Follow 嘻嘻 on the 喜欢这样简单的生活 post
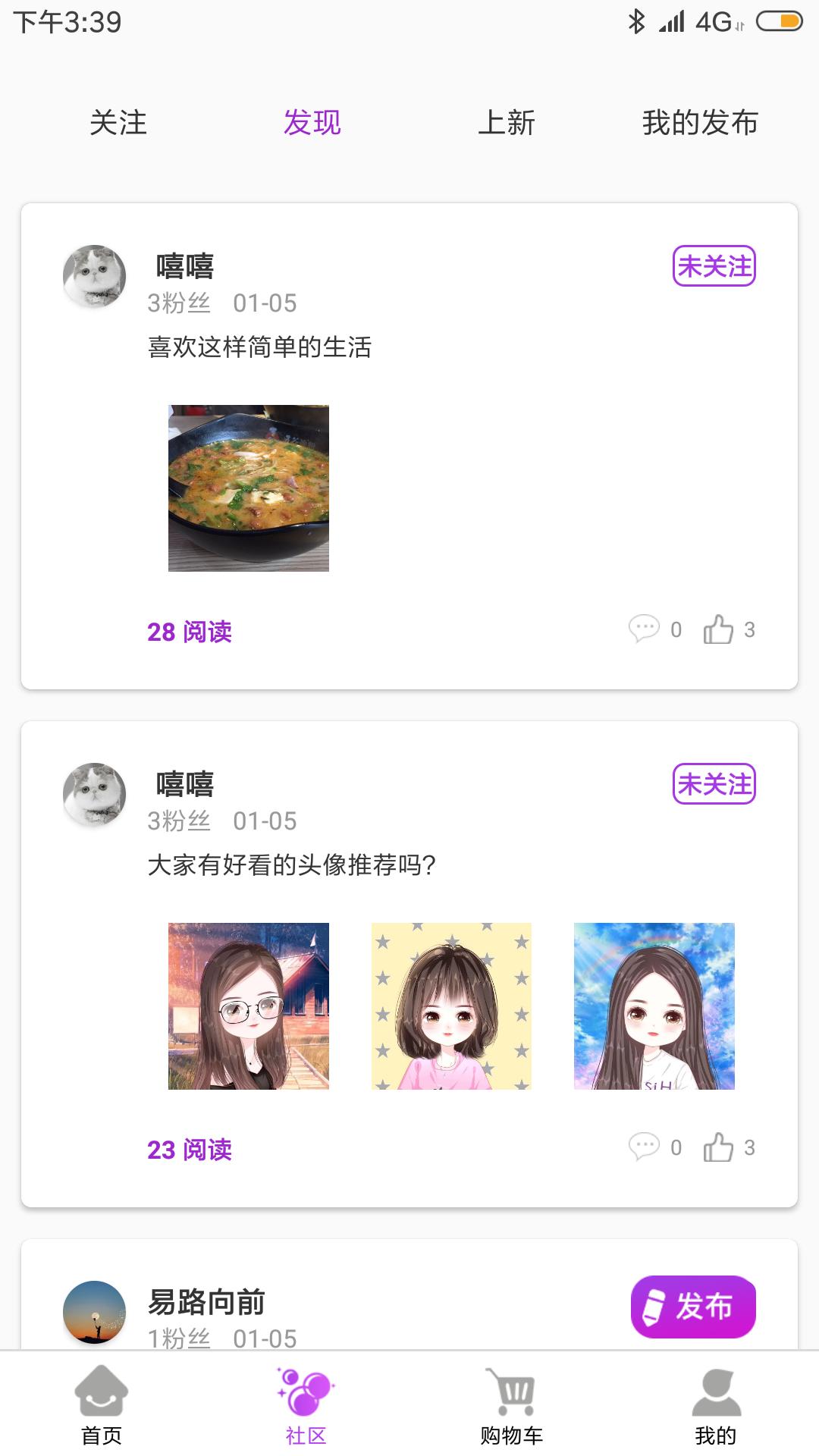The width and height of the screenshot is (819, 1456). tap(714, 266)
